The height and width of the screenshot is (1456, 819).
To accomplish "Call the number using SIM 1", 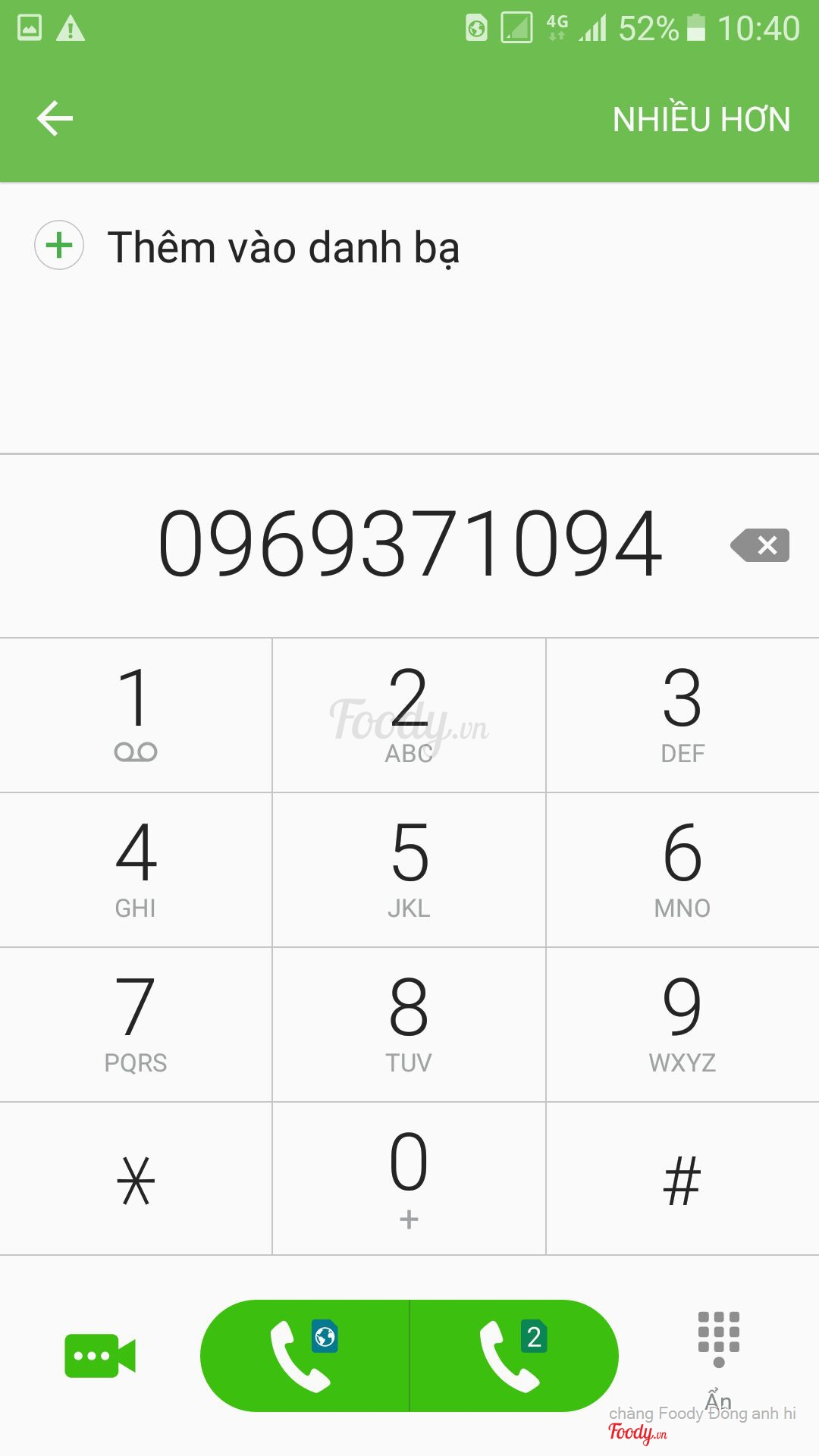I will (x=305, y=1356).
